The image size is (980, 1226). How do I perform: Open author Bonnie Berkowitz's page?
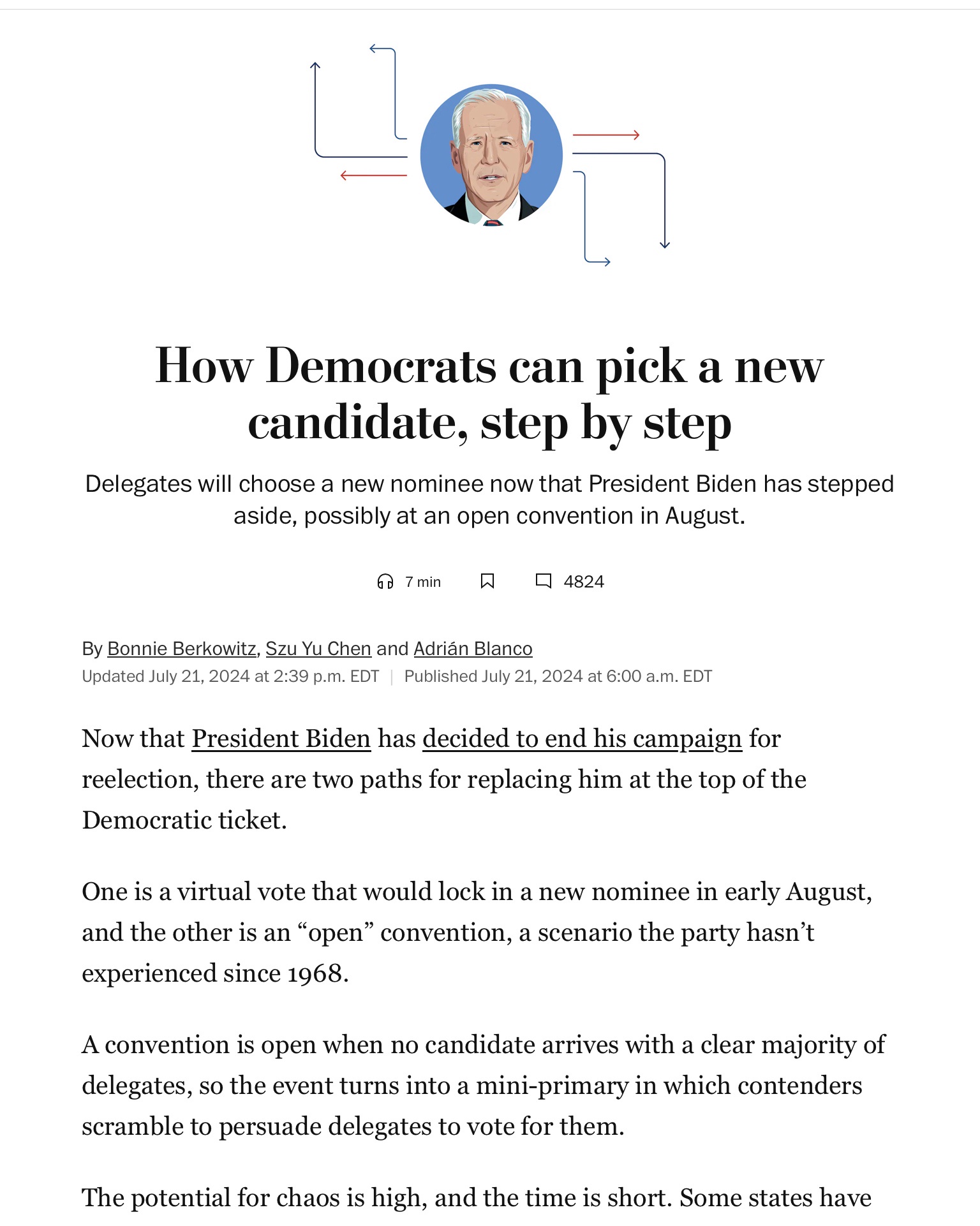pos(182,649)
